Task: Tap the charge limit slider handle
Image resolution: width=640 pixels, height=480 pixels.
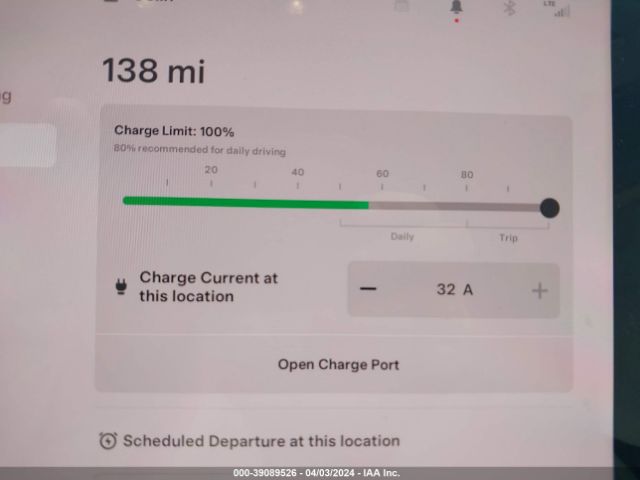Action: (549, 208)
